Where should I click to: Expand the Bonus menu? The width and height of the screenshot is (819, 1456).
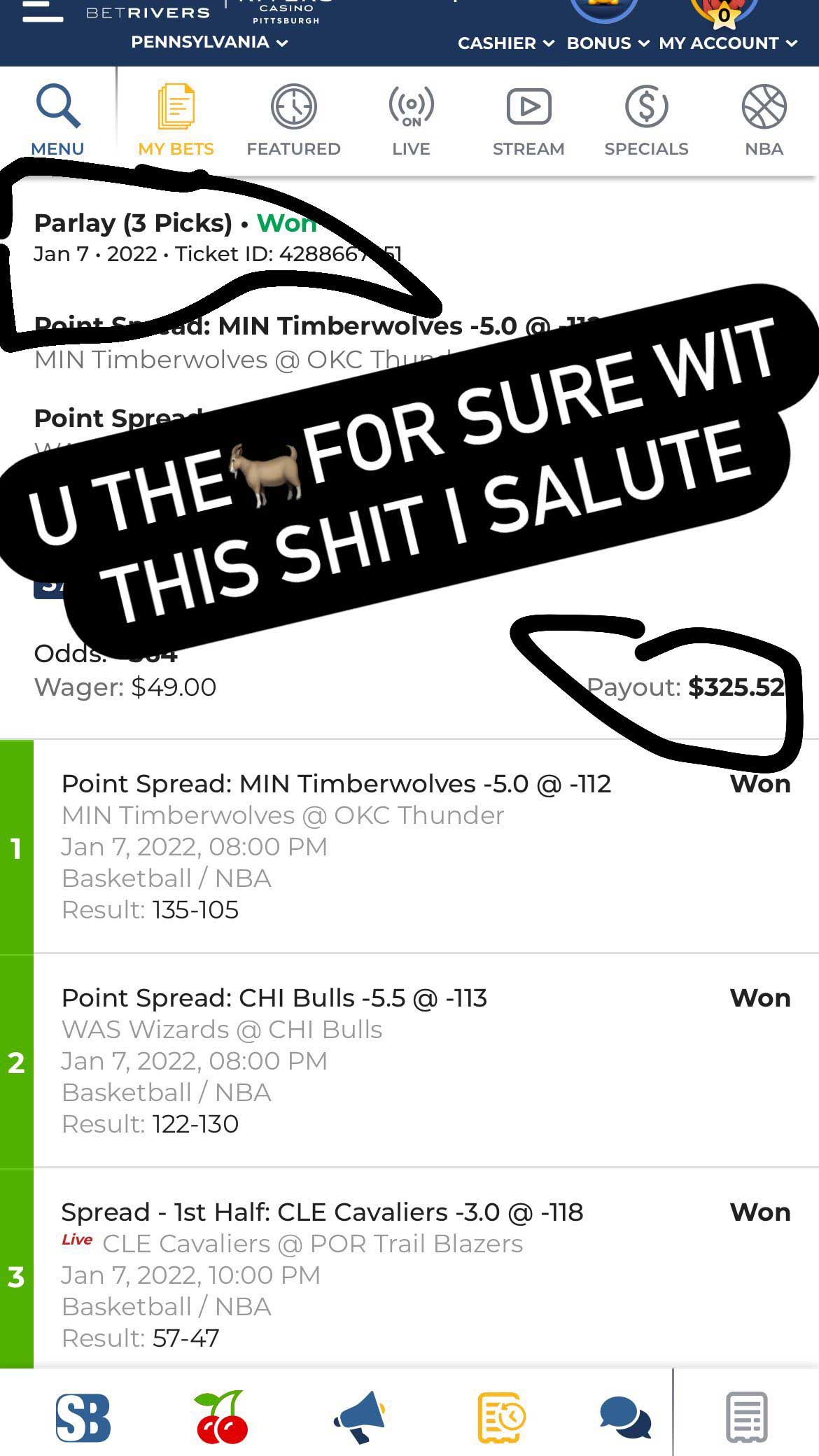[x=608, y=43]
